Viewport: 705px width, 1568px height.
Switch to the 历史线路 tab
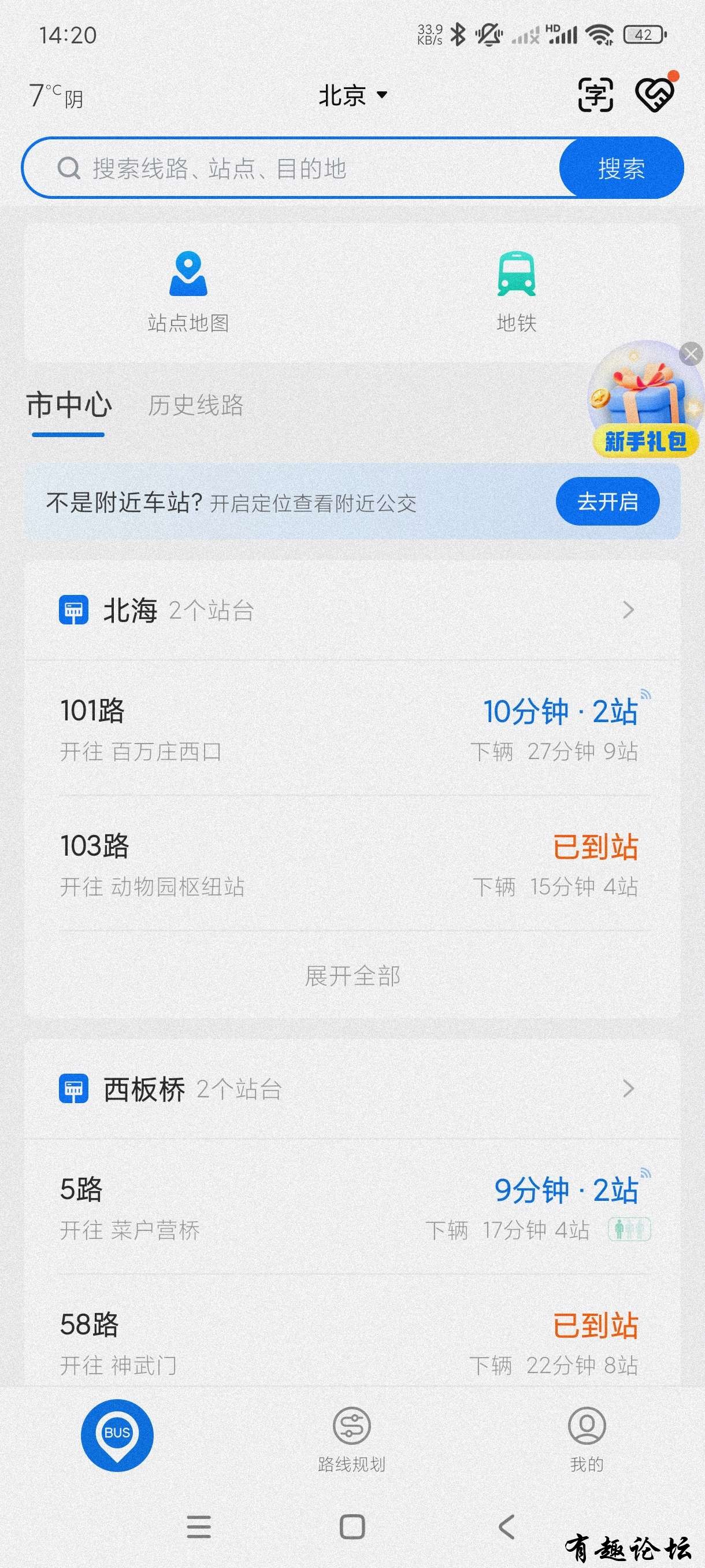coord(195,405)
